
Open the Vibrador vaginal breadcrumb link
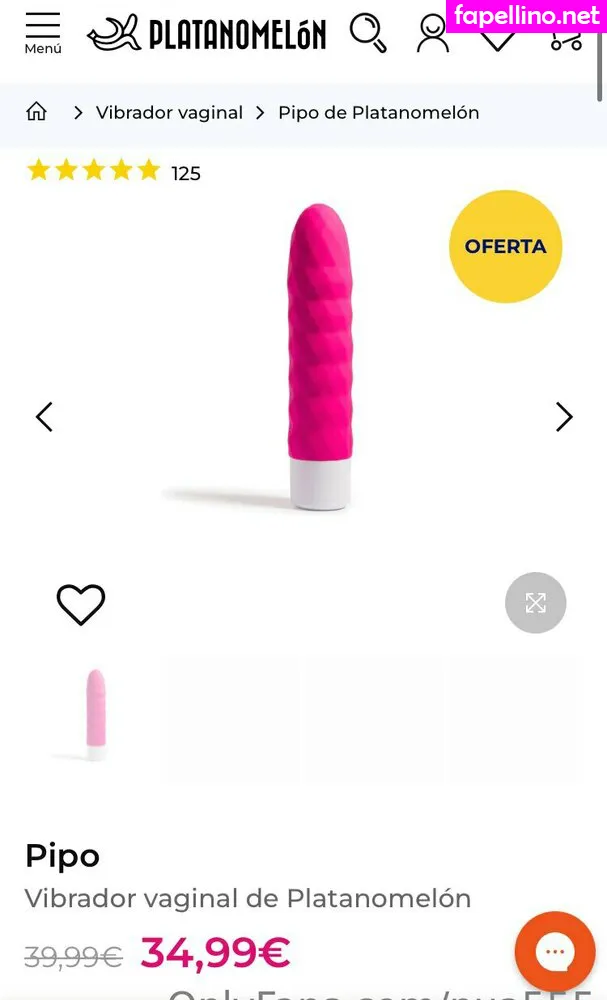169,113
